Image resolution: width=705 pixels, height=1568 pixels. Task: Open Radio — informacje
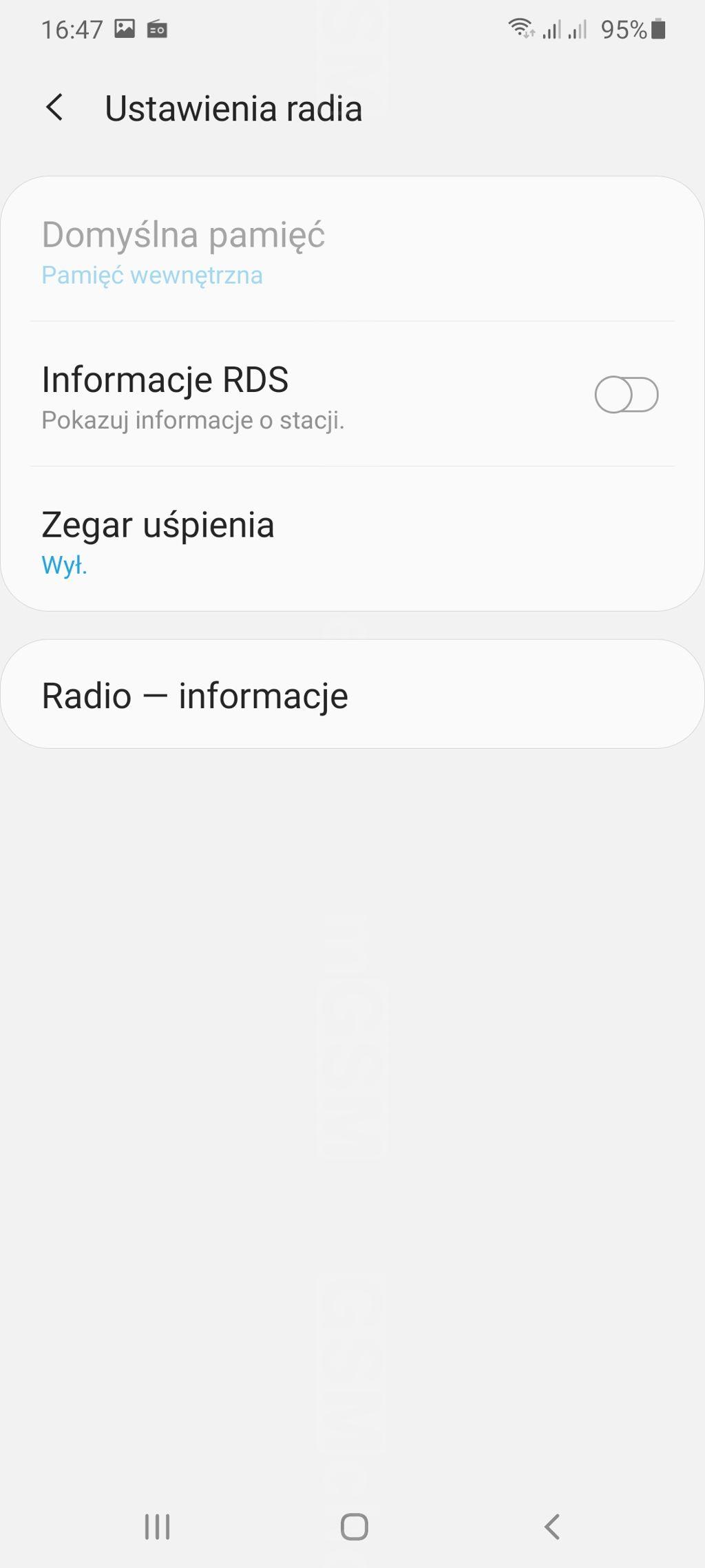pyautogui.click(x=351, y=694)
